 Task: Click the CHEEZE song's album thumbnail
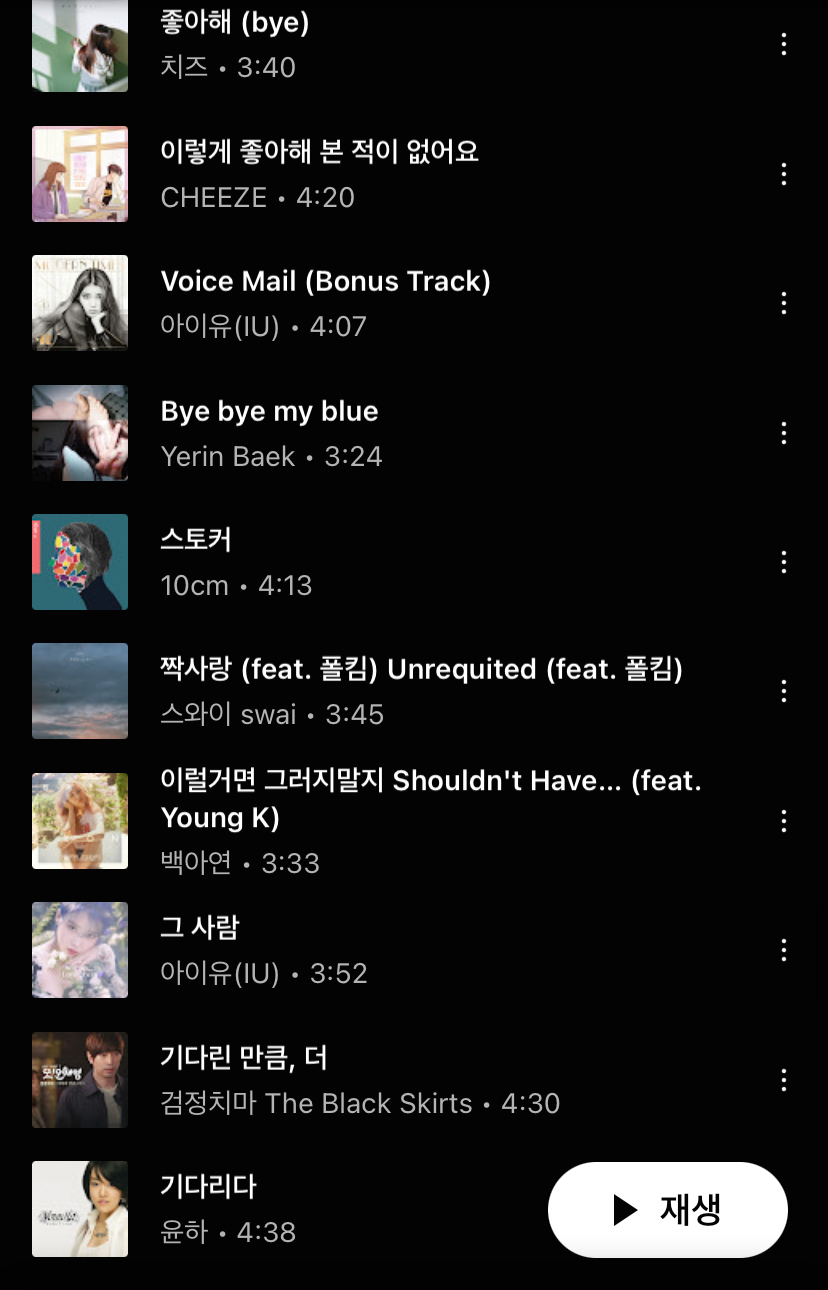(x=80, y=174)
